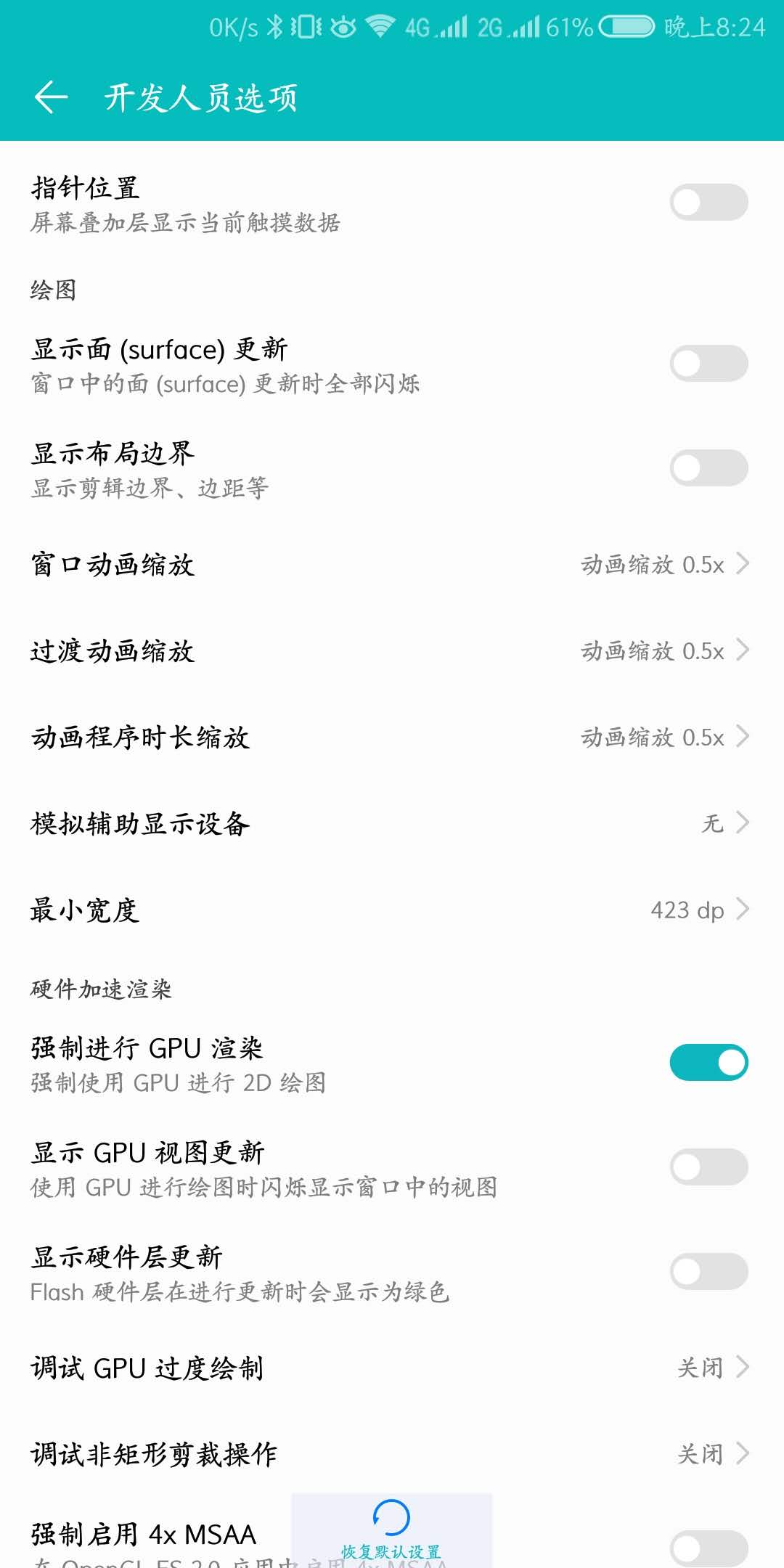The height and width of the screenshot is (1568, 784).
Task: Disable 强制进行 GPU 渲染
Action: 708,1061
